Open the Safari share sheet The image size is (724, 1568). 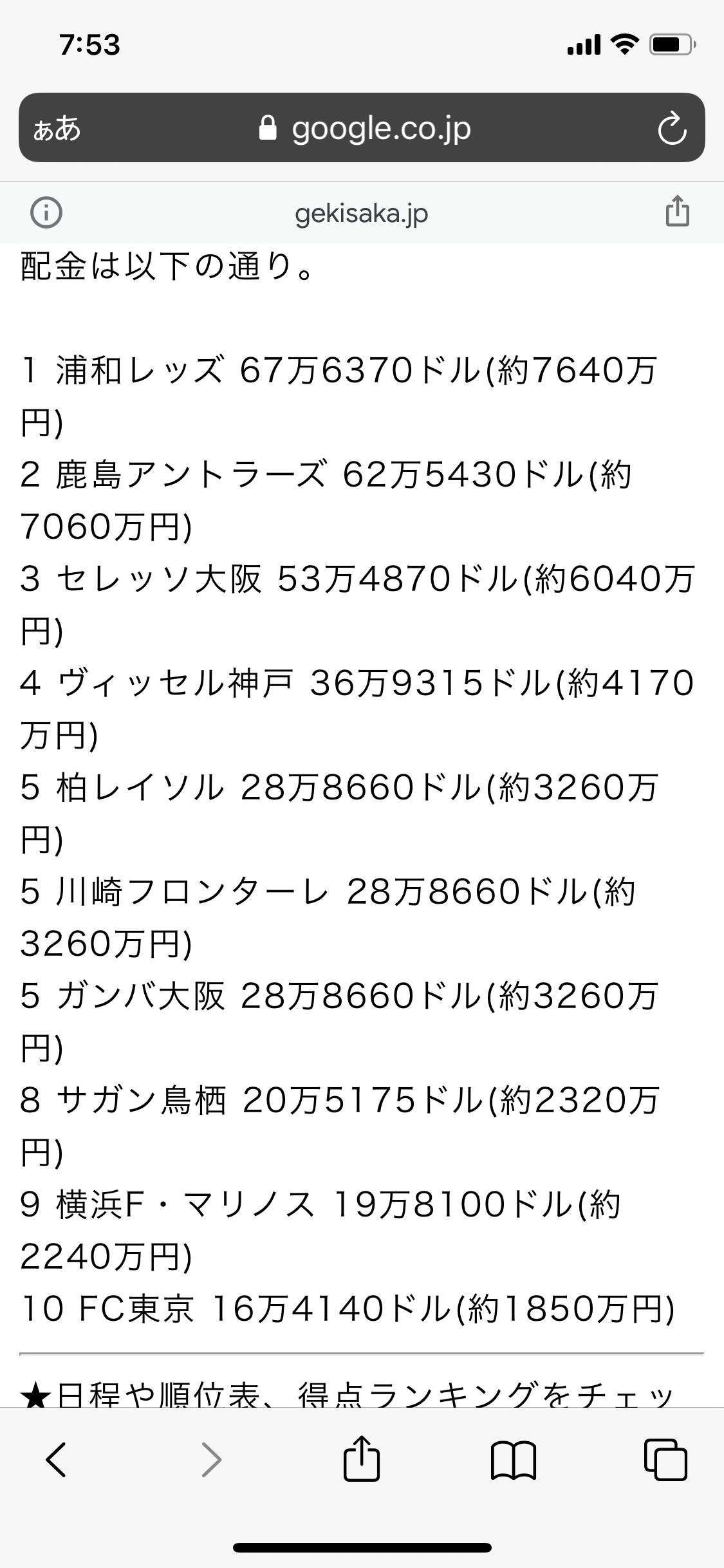tap(361, 1459)
